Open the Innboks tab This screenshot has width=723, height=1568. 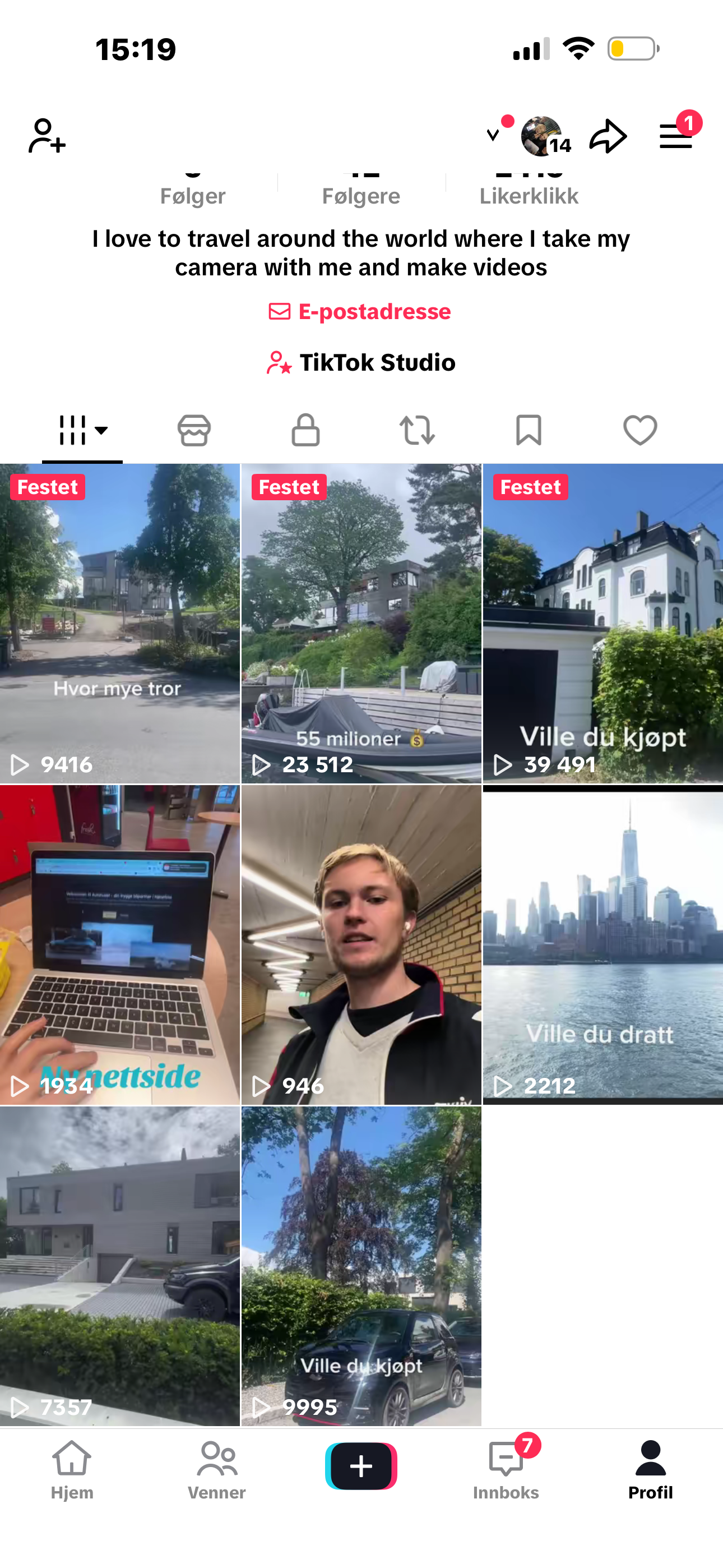pyautogui.click(x=506, y=1470)
